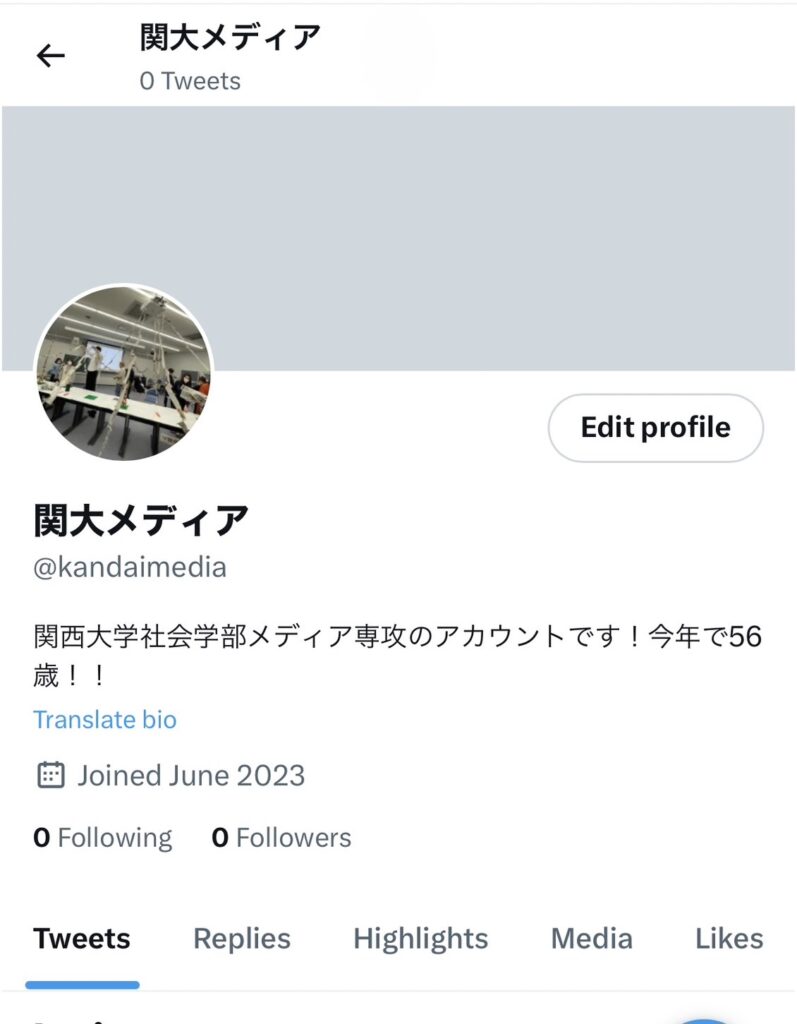Tap the Translate bio link
This screenshot has height=1024, width=797.
coord(105,719)
